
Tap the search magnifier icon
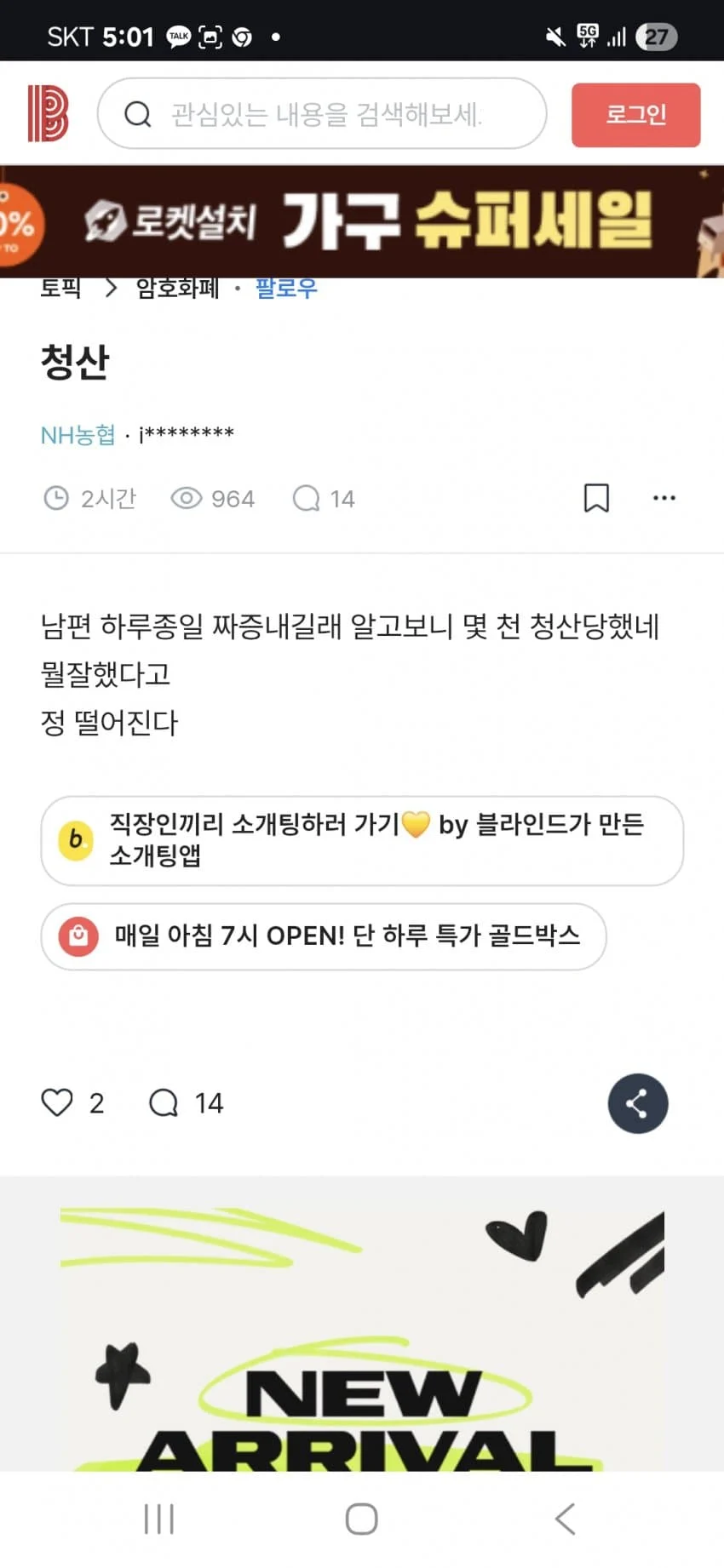click(138, 113)
